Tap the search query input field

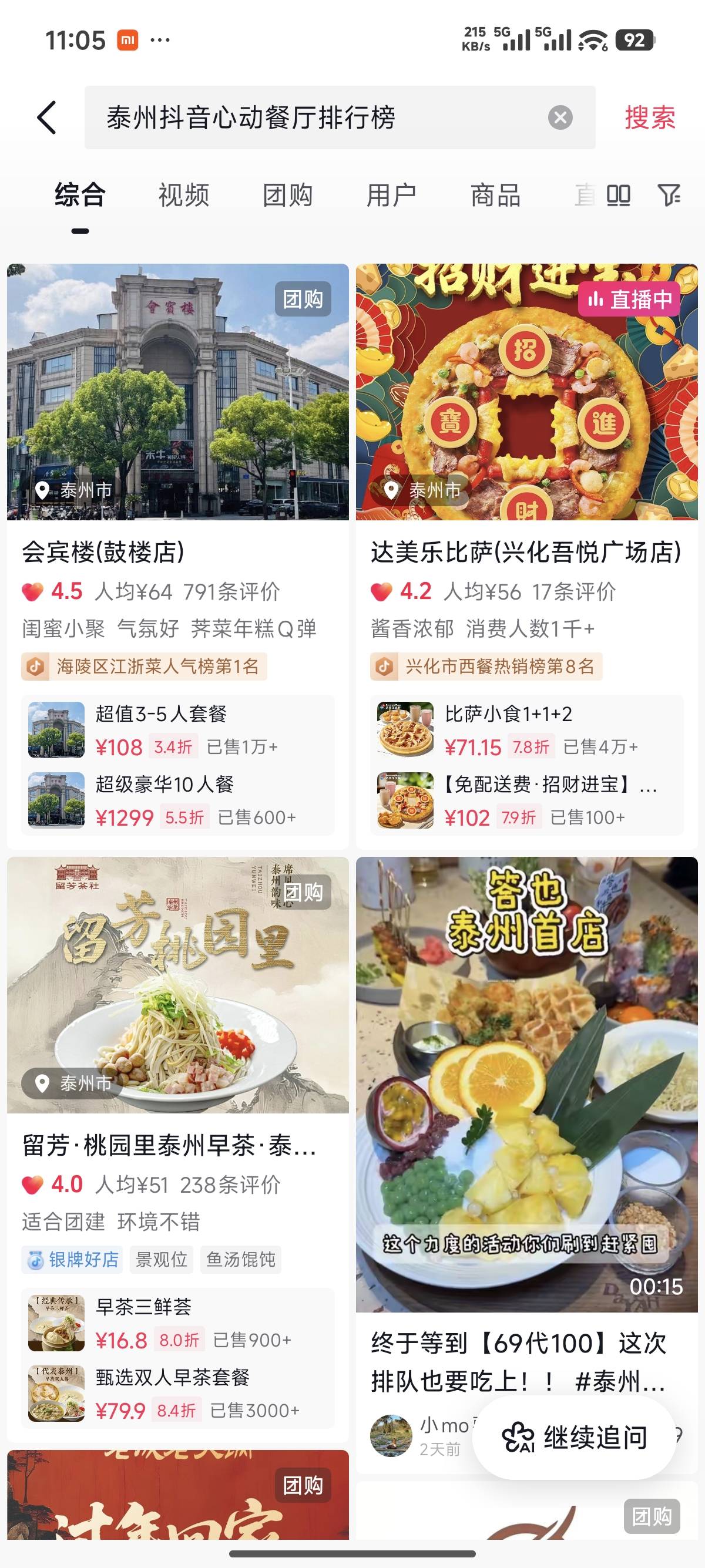pyautogui.click(x=317, y=117)
